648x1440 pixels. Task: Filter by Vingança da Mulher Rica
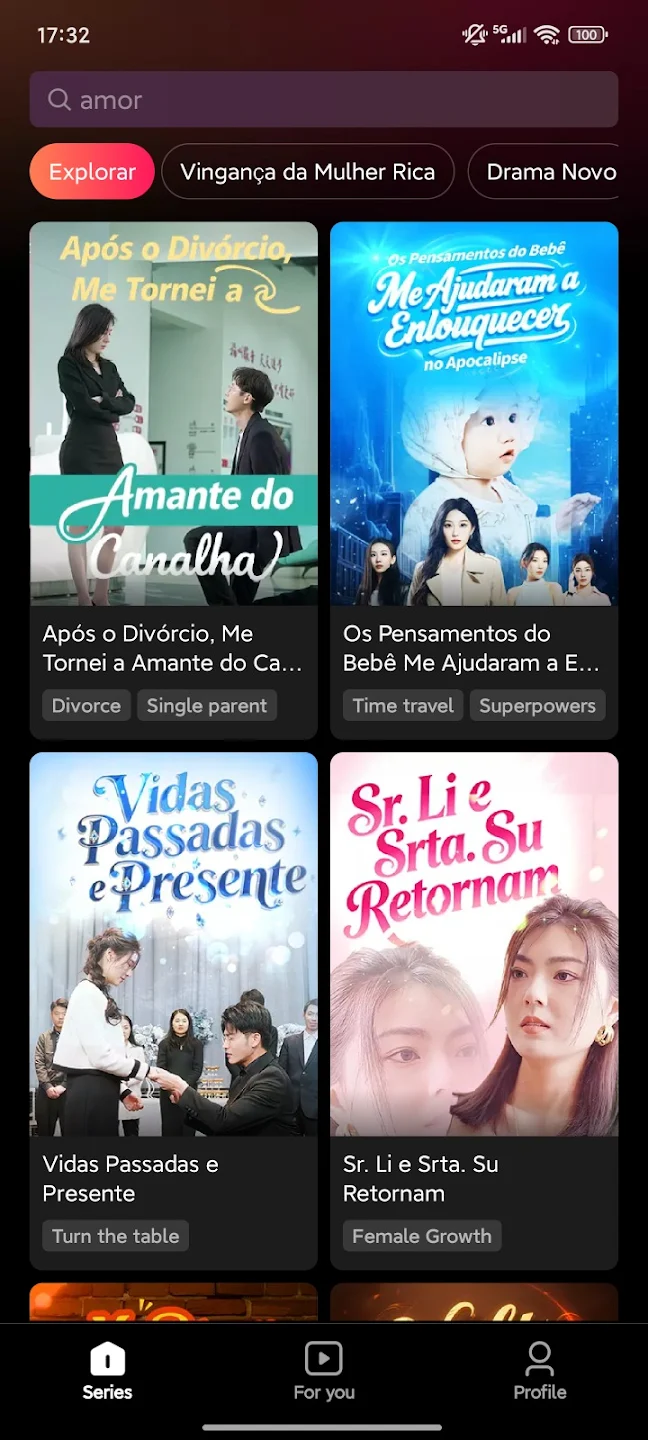pyautogui.click(x=307, y=172)
